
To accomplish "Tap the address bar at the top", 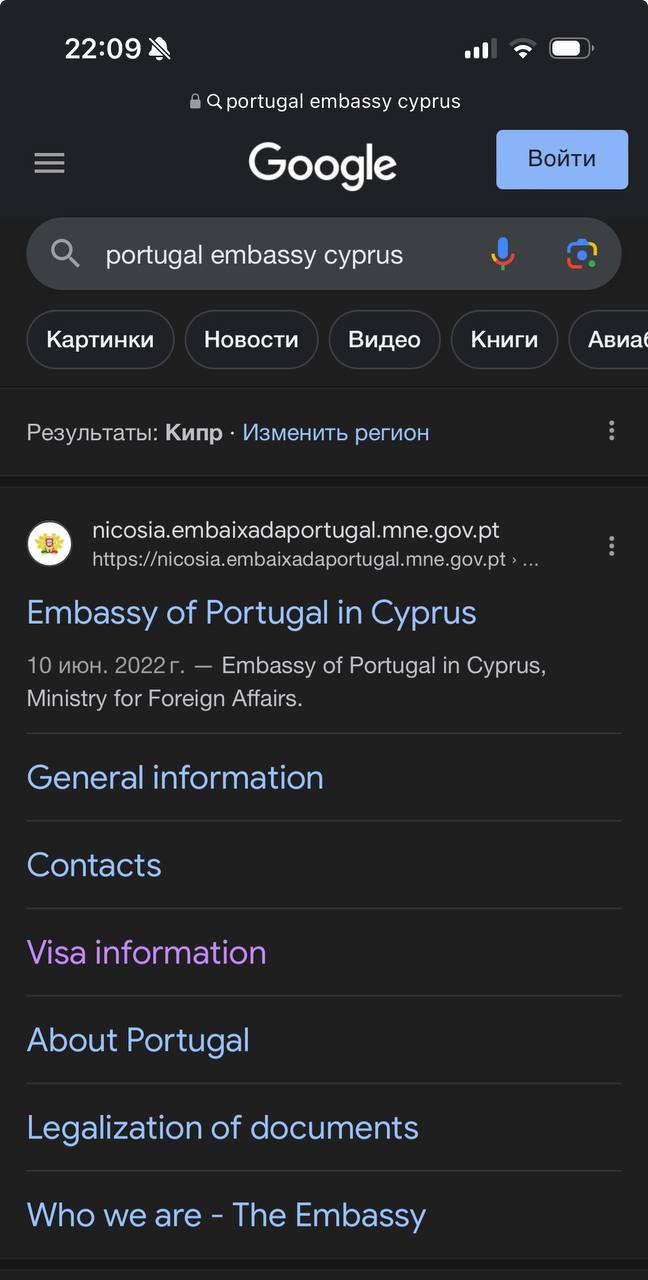I will 324,101.
